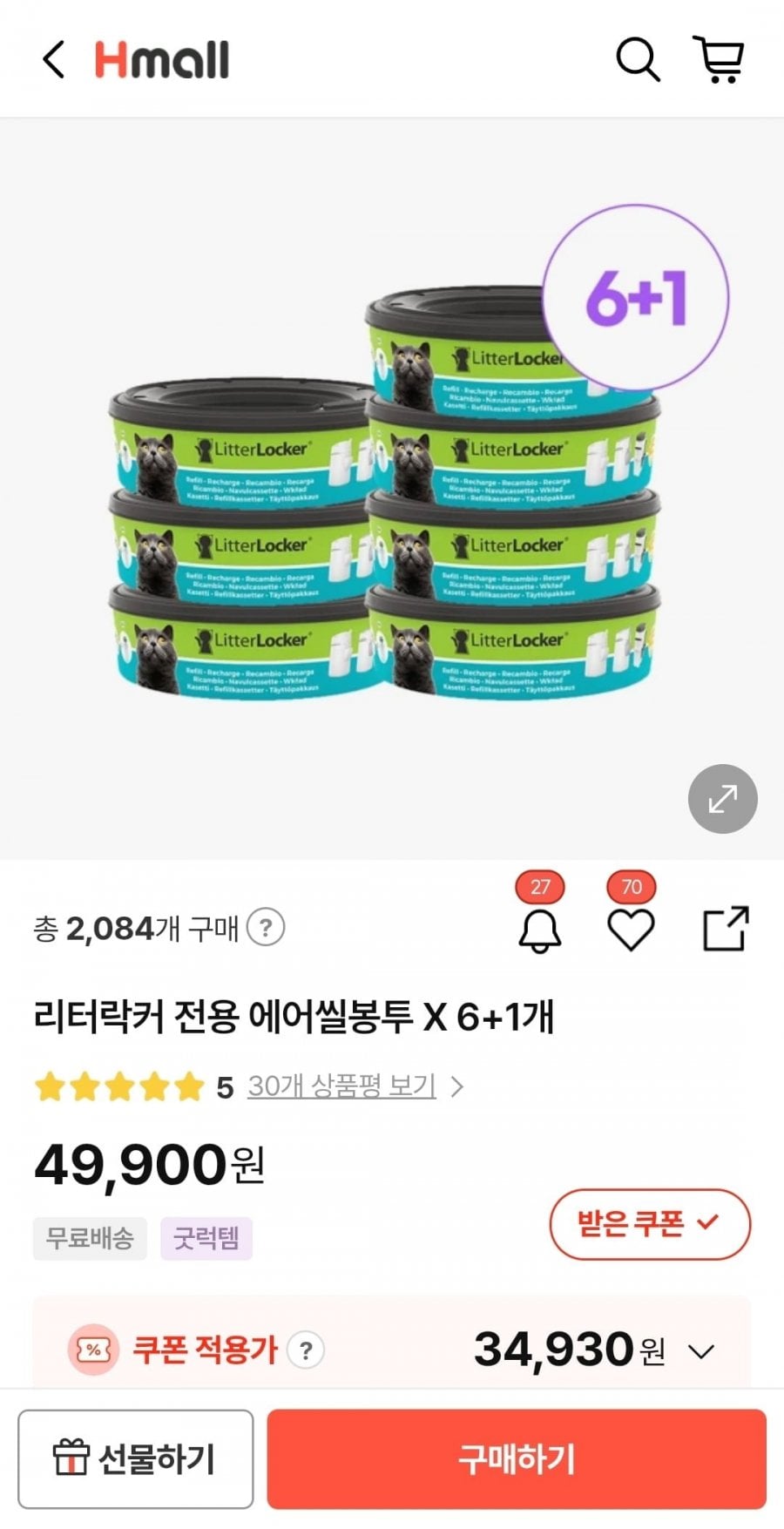Expand the coupon price details chevron
The width and height of the screenshot is (784, 1529).
(x=701, y=1351)
